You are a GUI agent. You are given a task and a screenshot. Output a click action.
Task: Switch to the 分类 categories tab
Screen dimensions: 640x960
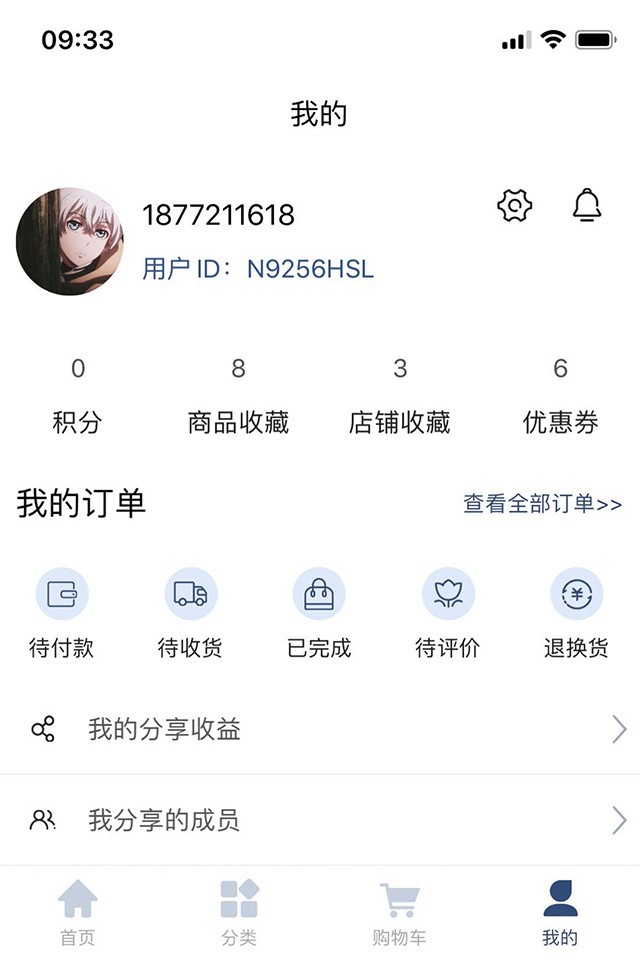239,912
